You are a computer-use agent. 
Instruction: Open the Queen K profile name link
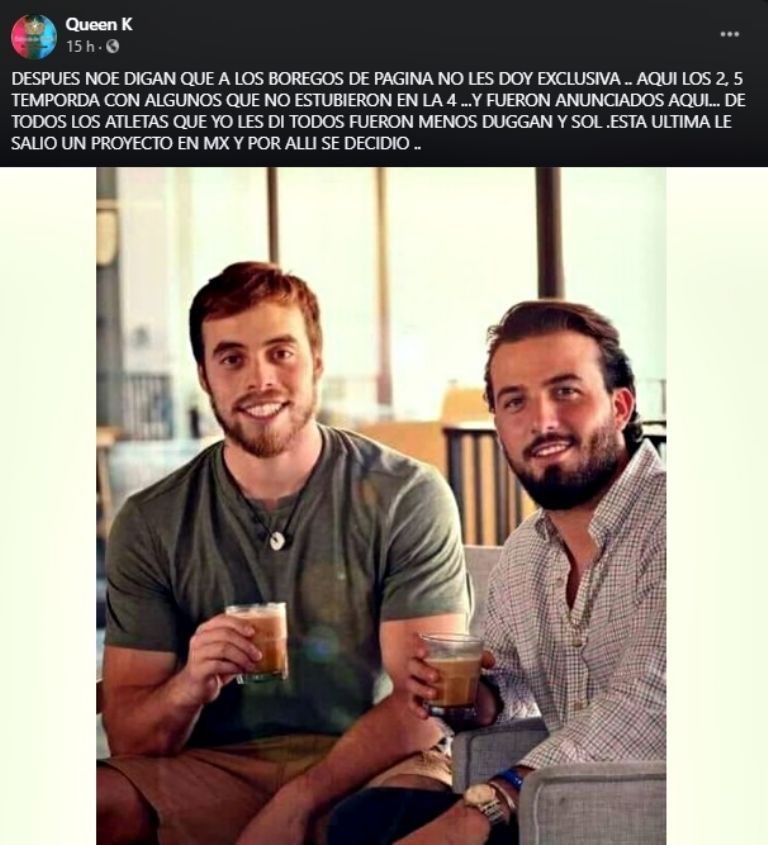coord(98,24)
